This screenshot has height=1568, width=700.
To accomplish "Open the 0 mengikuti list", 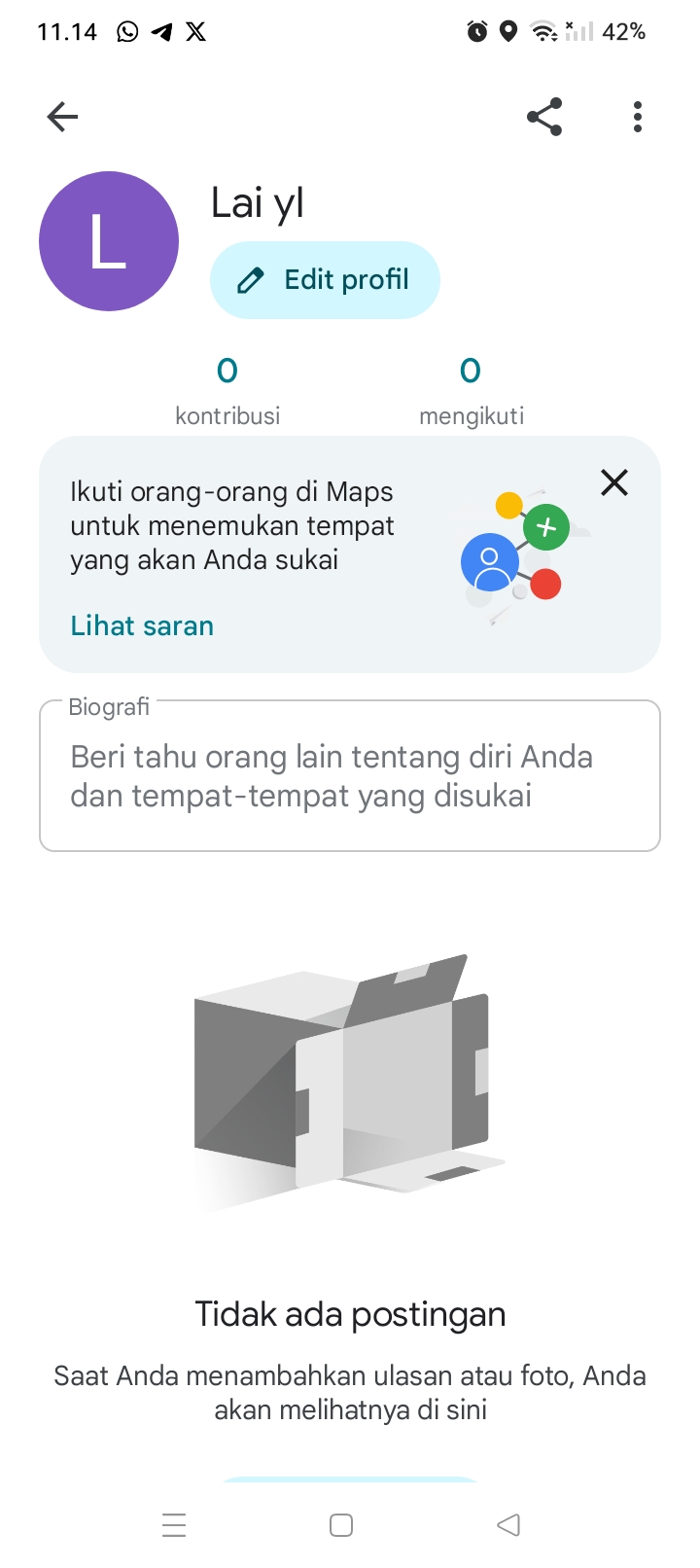I will [472, 391].
